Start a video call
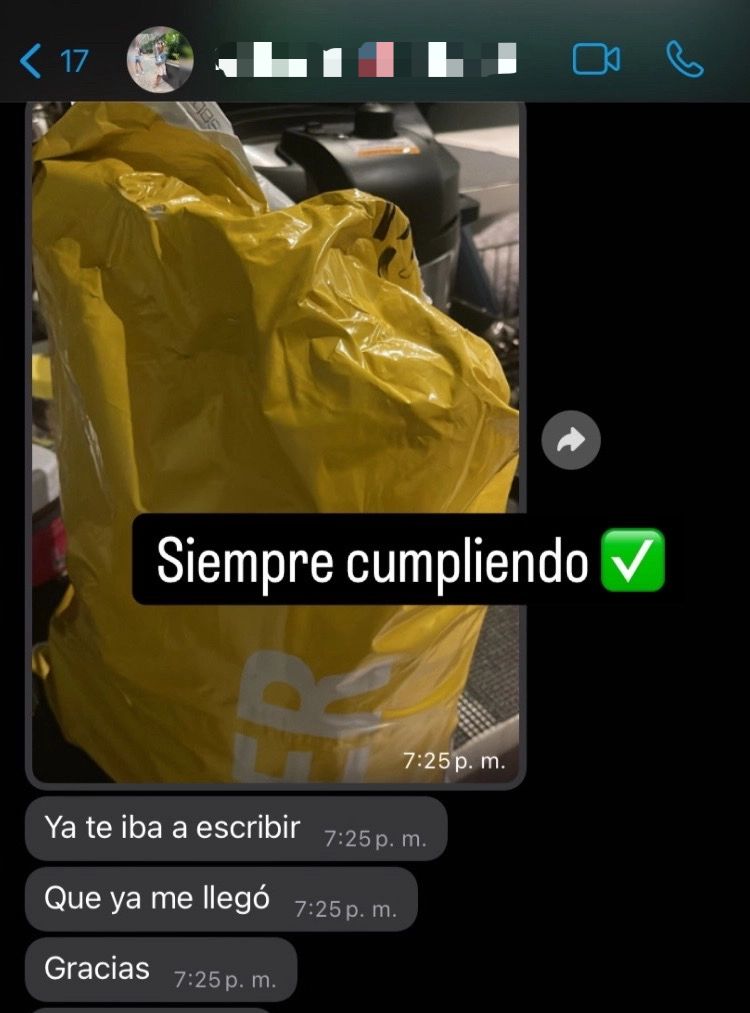Viewport: 750px width, 1013px height. pos(596,60)
